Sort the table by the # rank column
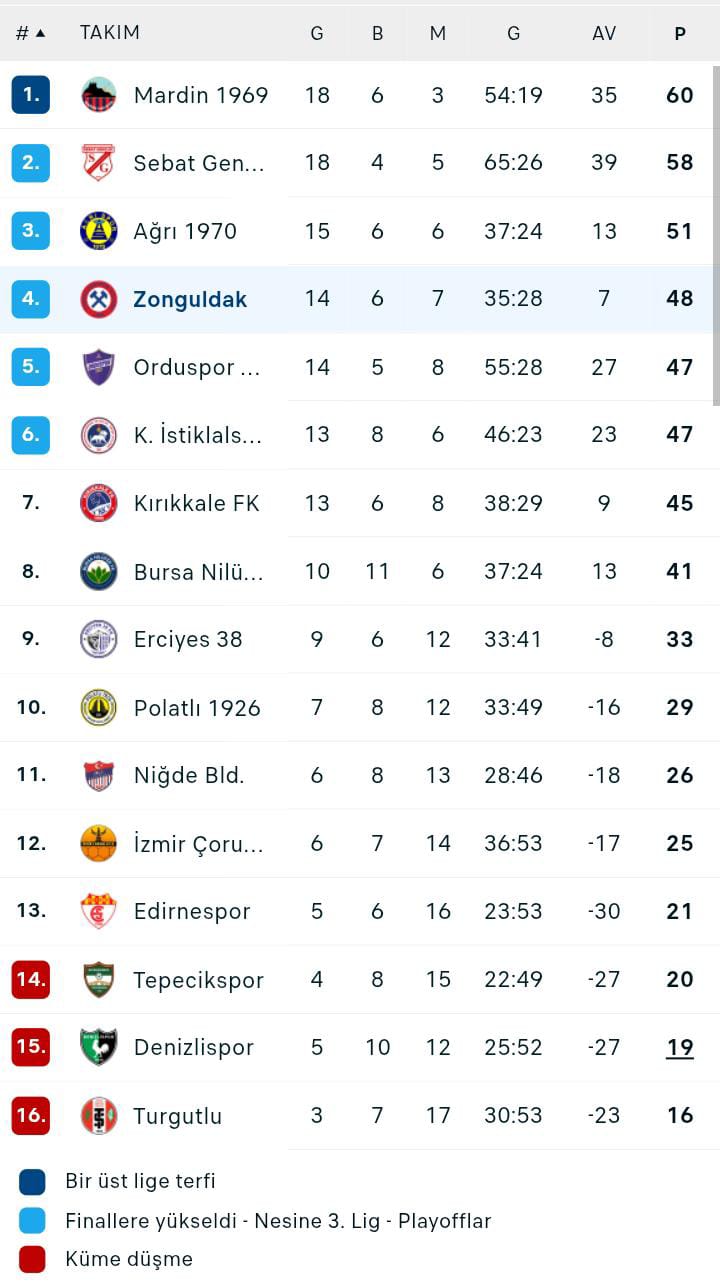Image resolution: width=720 pixels, height=1282 pixels. coord(30,33)
